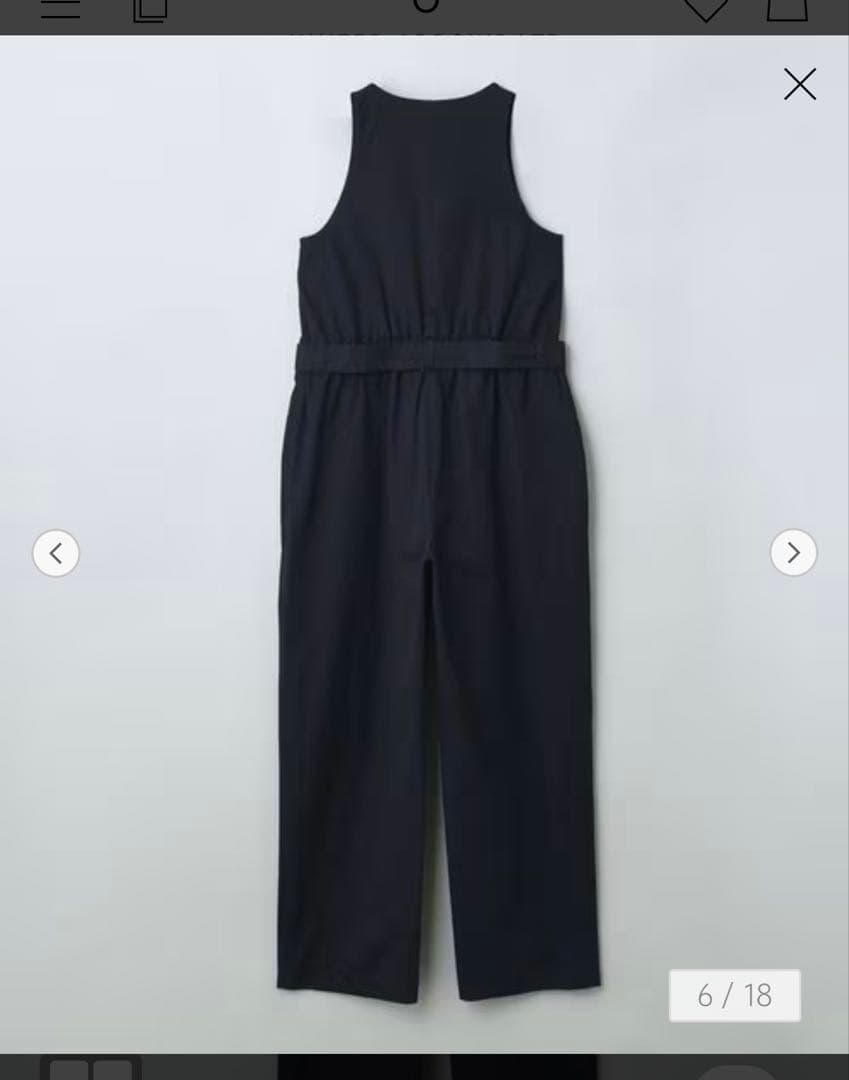Show the next product image
Image resolution: width=849 pixels, height=1080 pixels.
click(793, 552)
